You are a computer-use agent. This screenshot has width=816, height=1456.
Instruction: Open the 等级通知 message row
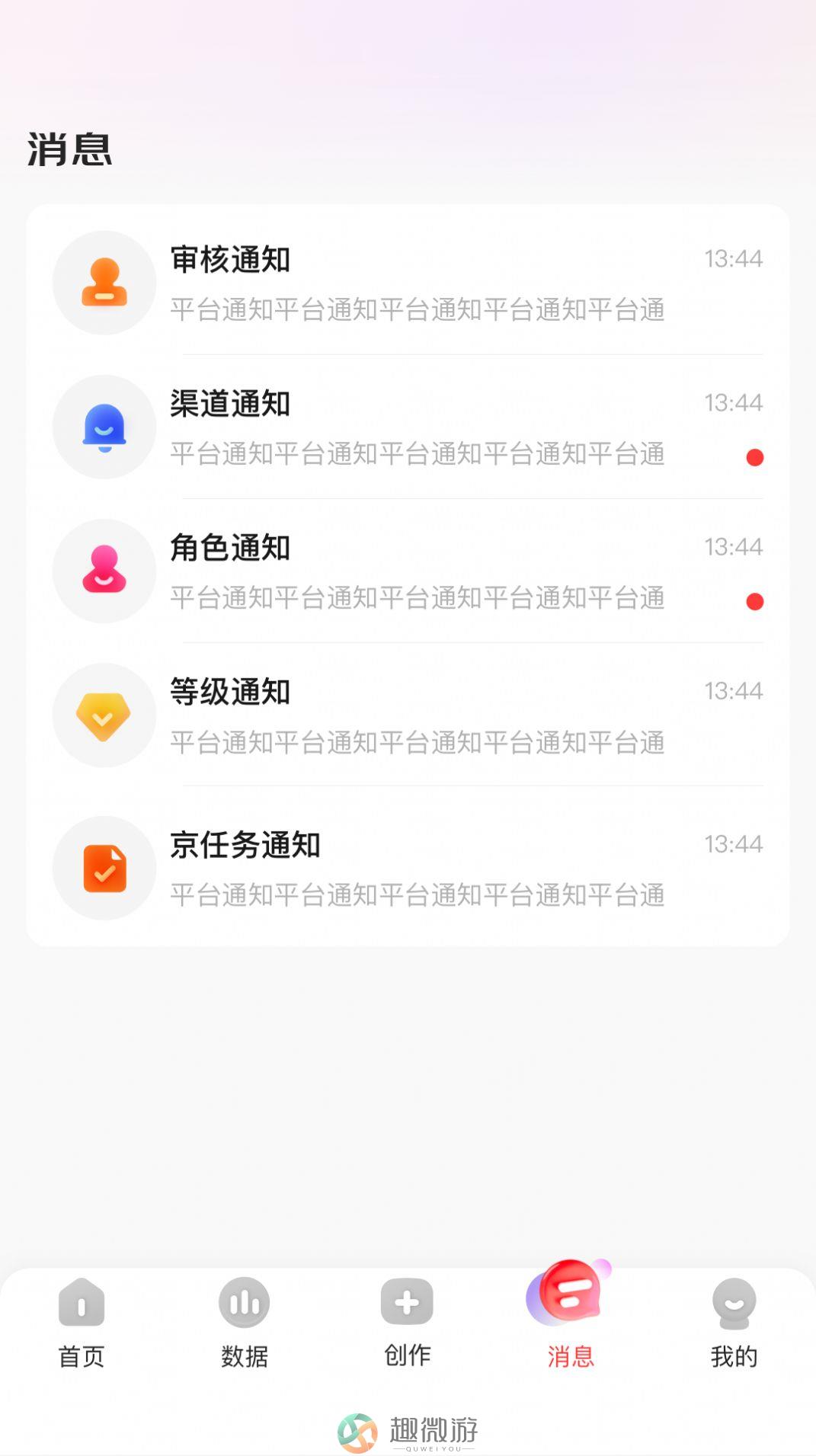[x=408, y=715]
